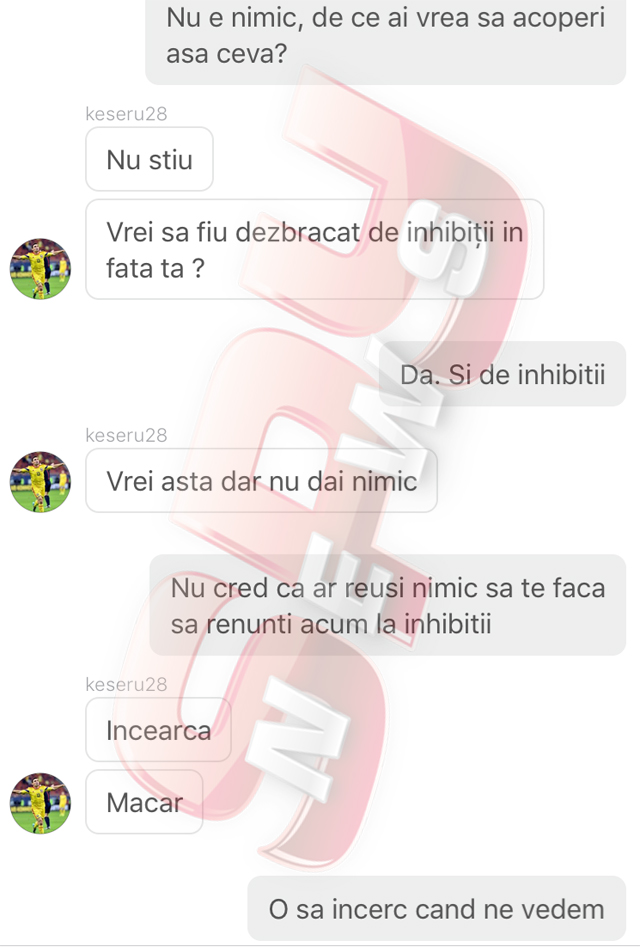View sender profile photo beside "Vrei sa fiu dezbracat" message

point(40,268)
